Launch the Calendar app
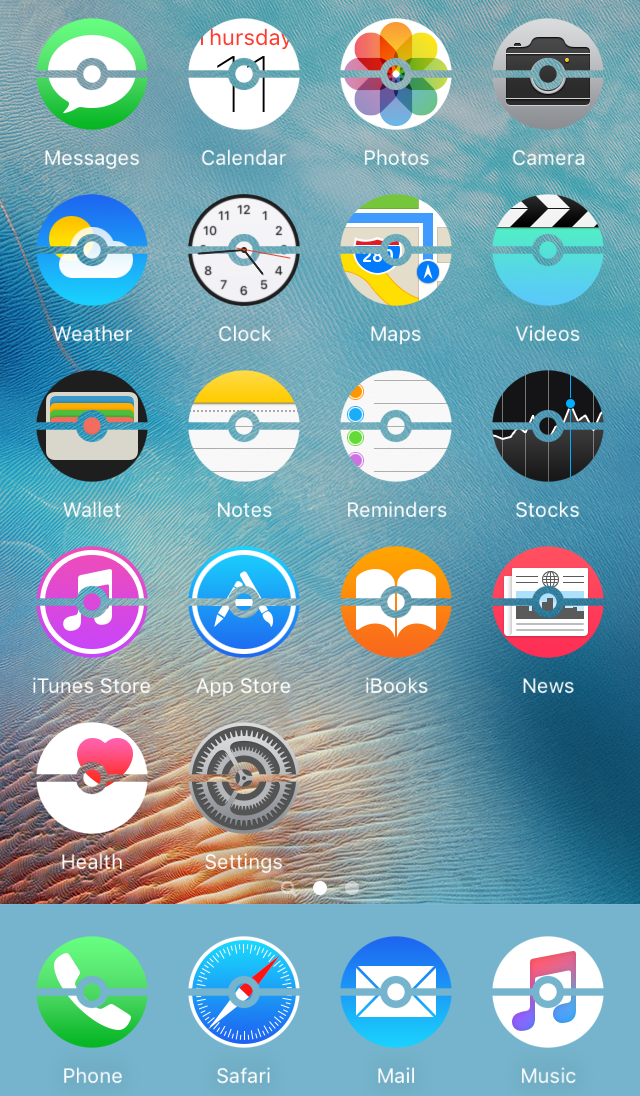Image resolution: width=640 pixels, height=1096 pixels. pyautogui.click(x=244, y=75)
